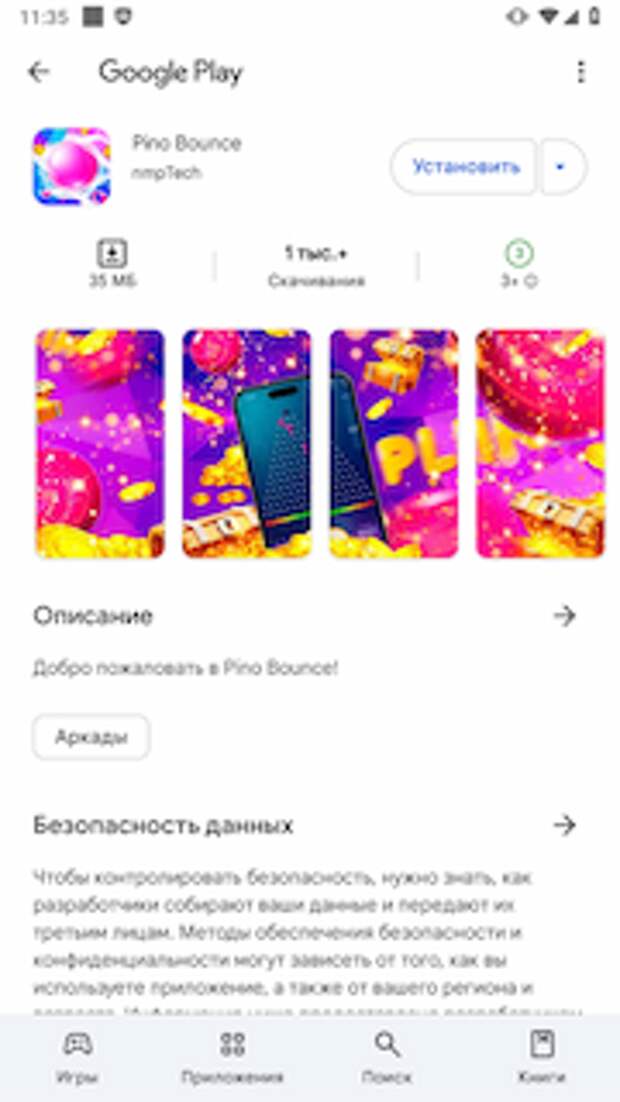Open the nmpTech developer page
Screen dimensions: 620x1102
coord(167,173)
